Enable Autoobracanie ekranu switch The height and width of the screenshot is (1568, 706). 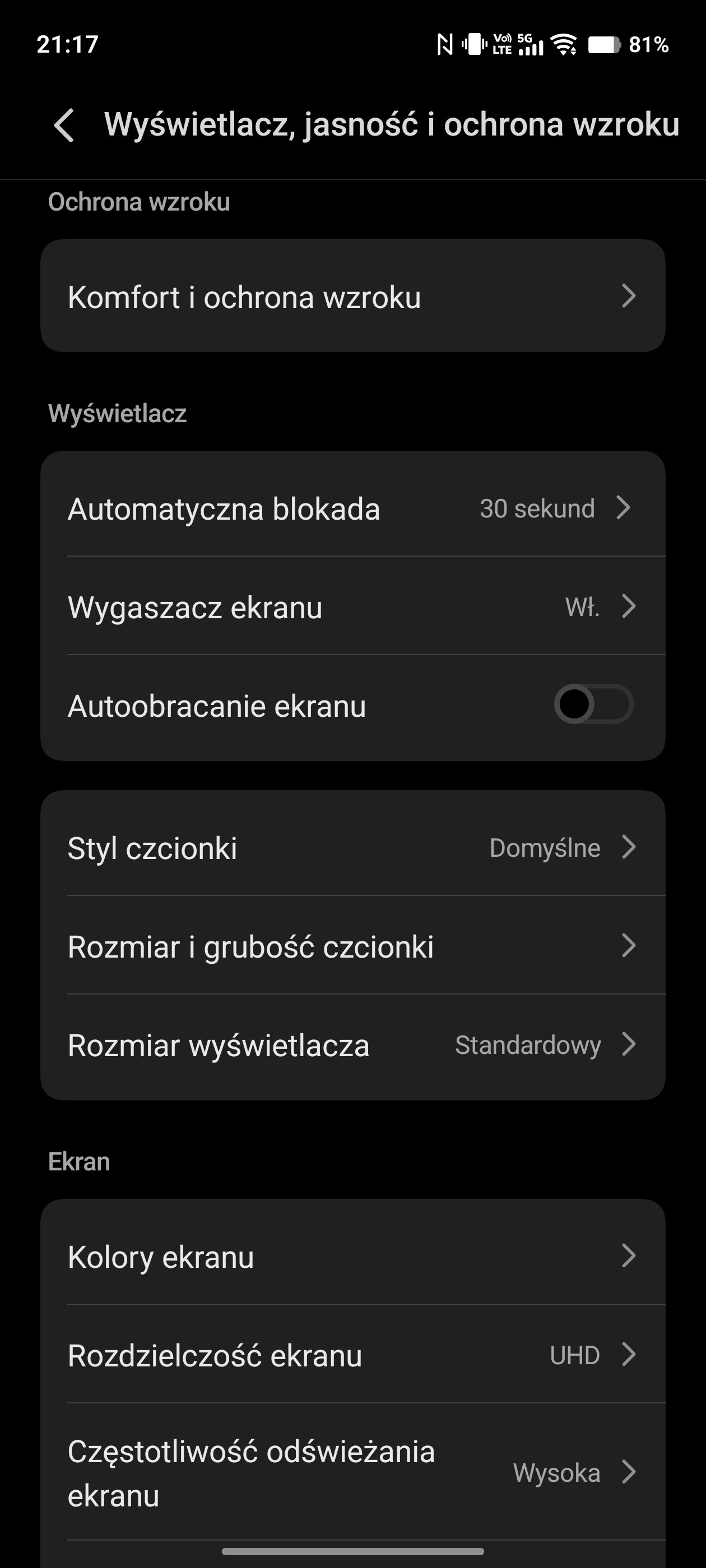click(x=593, y=705)
